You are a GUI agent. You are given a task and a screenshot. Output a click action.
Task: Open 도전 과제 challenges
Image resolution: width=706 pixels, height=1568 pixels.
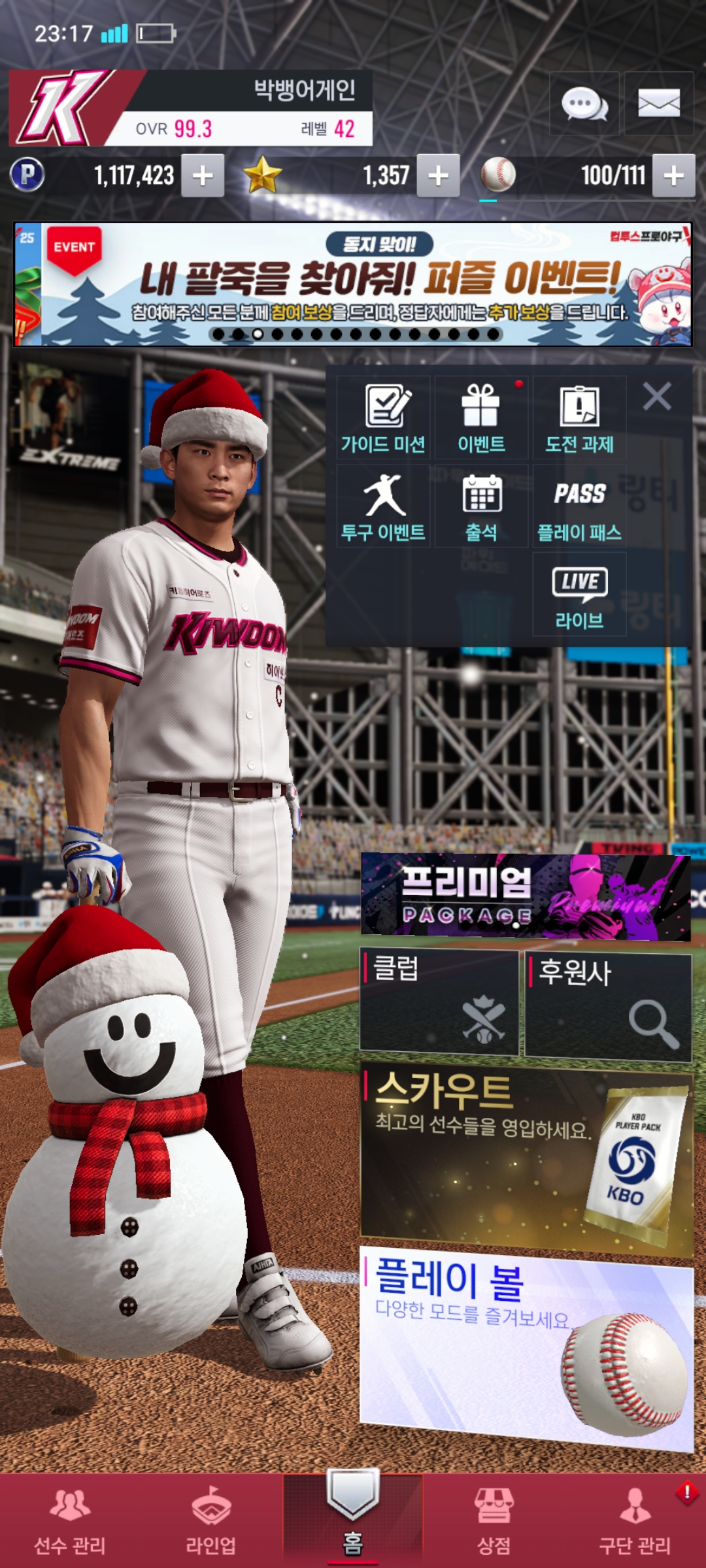pyautogui.click(x=579, y=418)
